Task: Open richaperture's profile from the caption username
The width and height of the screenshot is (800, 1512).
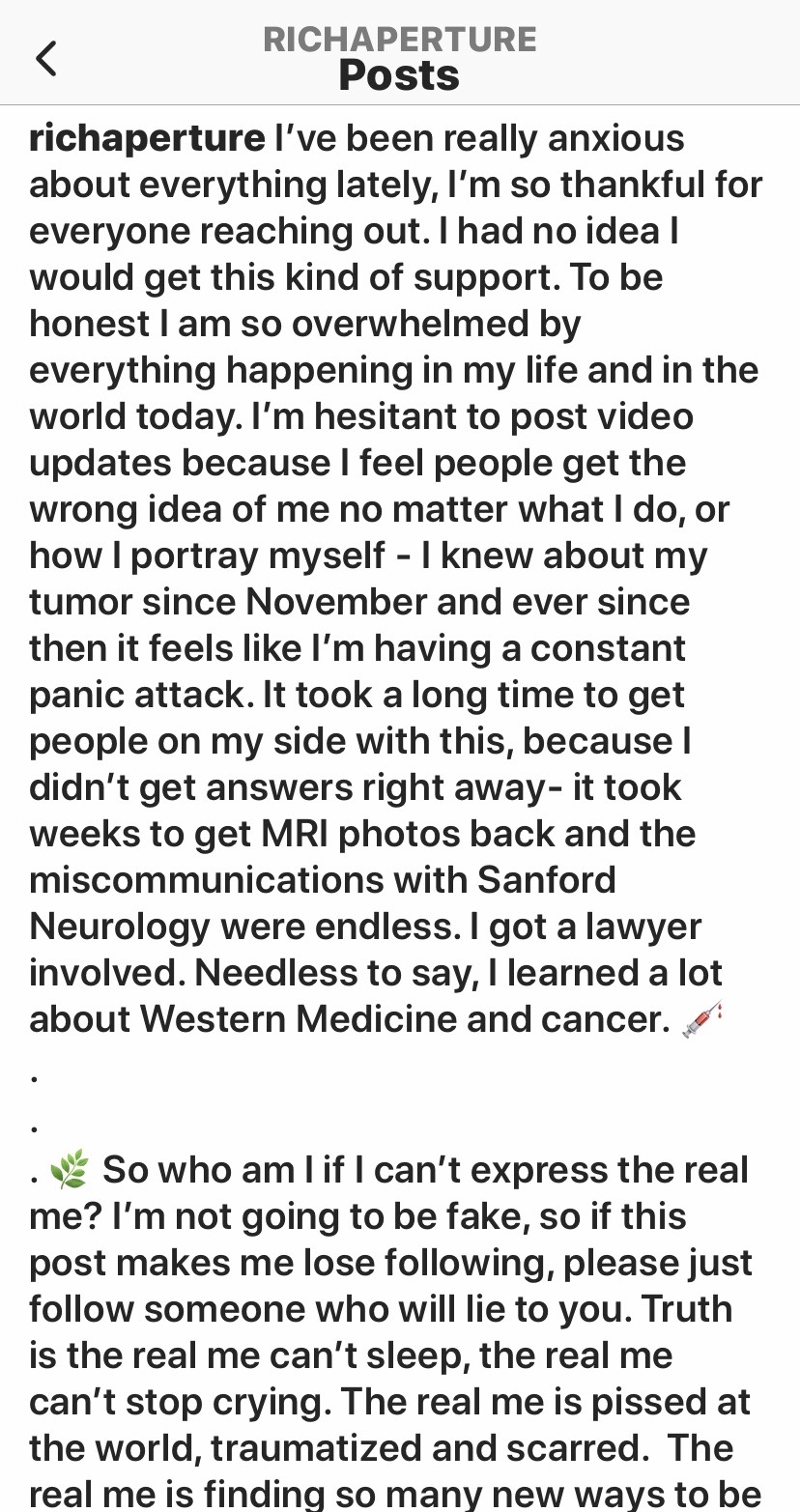Action: [x=147, y=138]
